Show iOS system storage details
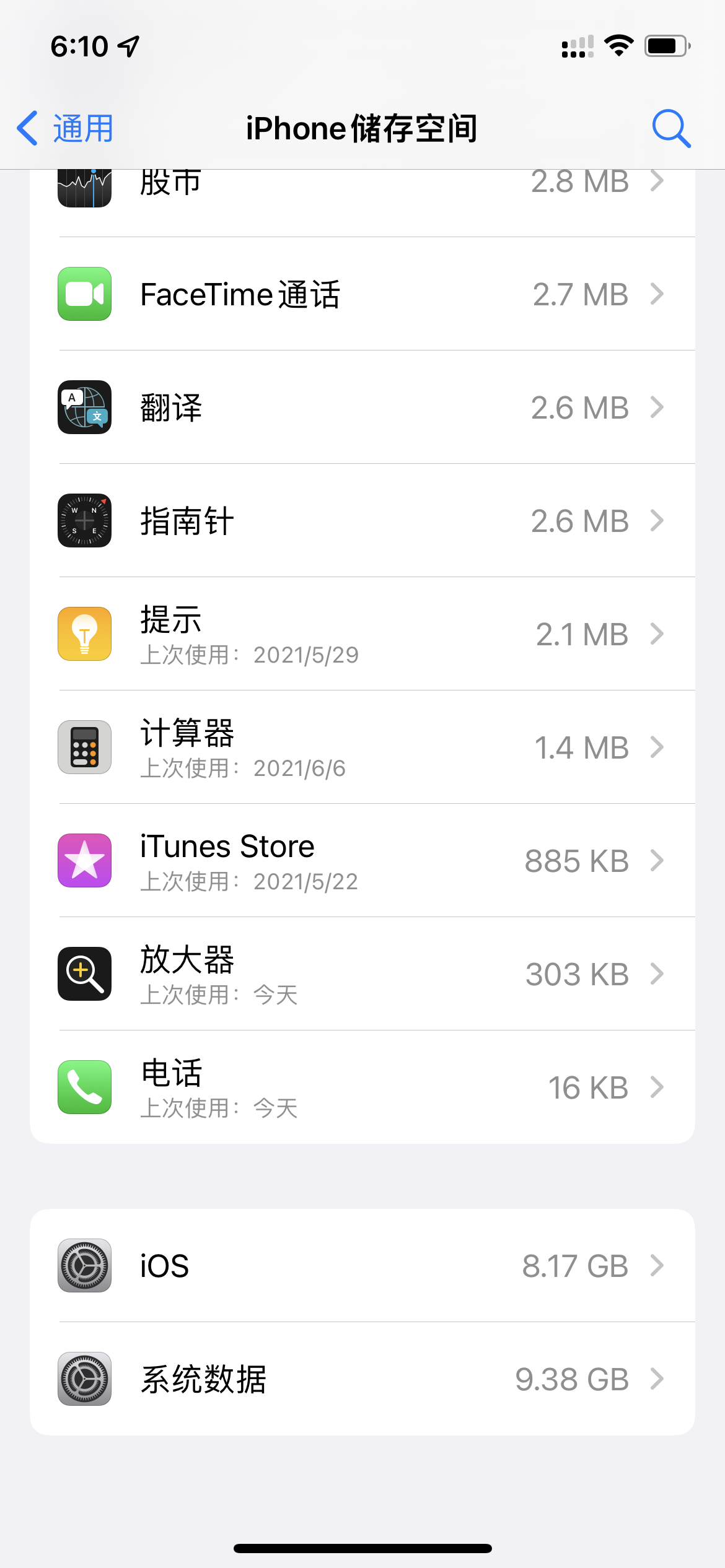Screen dimensions: 725x1568 pos(362,1266)
